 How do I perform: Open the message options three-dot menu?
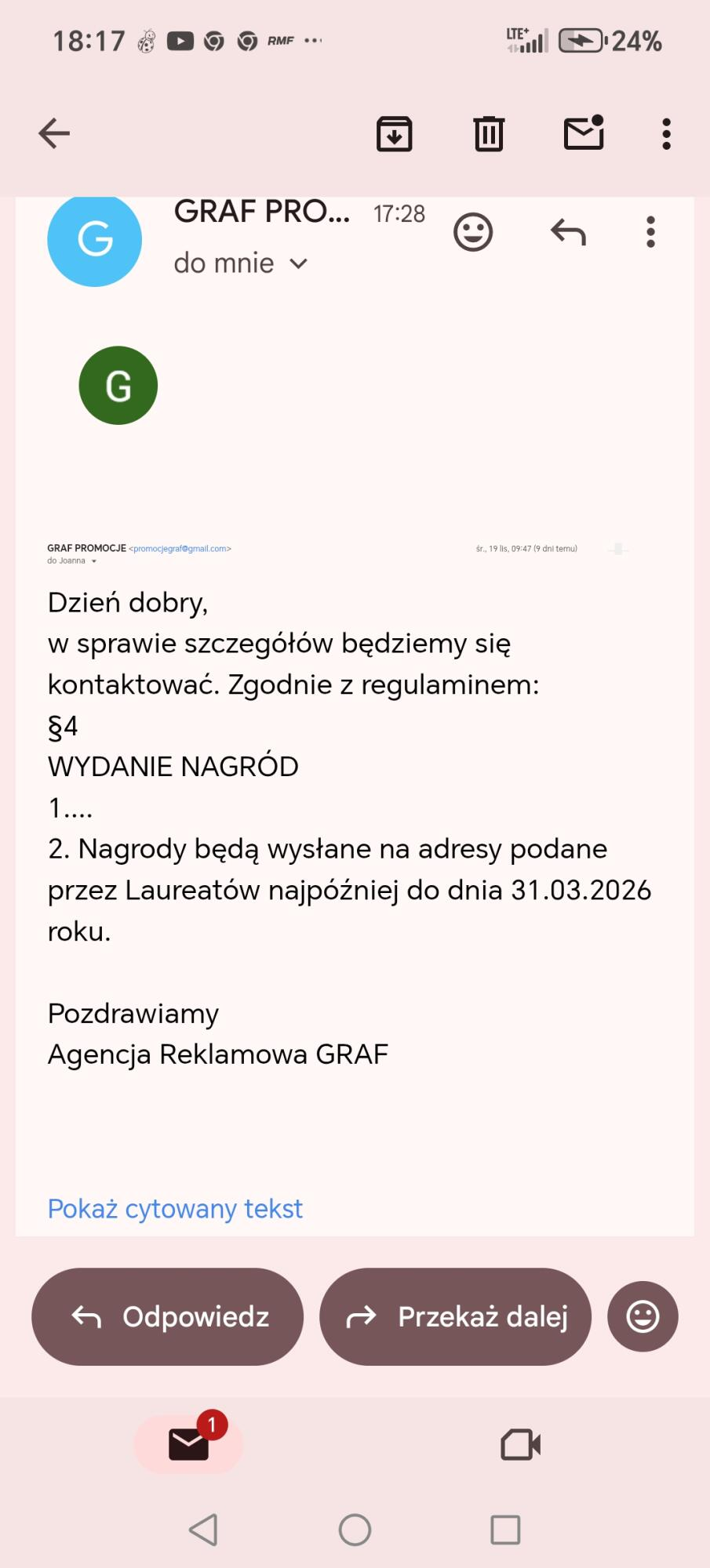650,232
